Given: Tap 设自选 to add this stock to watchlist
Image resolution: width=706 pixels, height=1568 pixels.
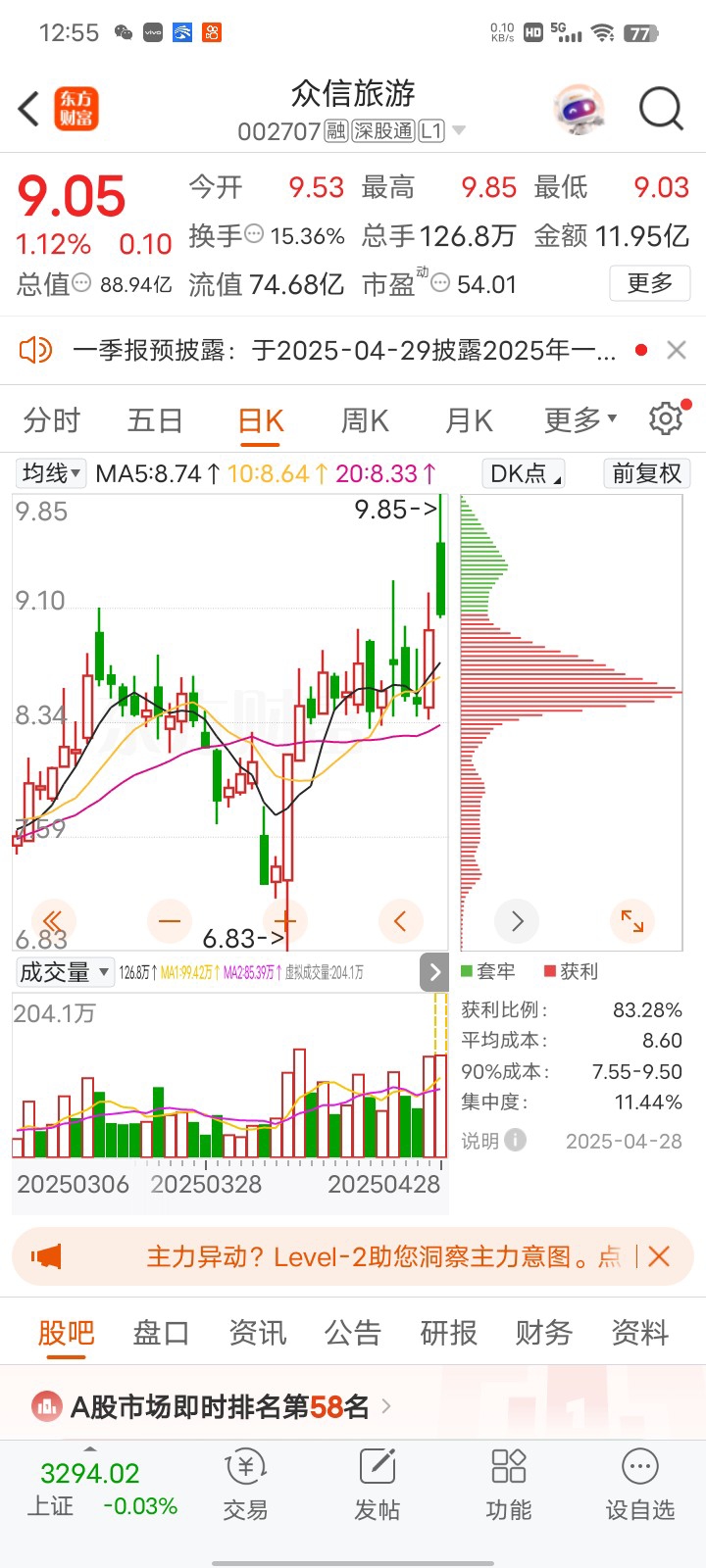Looking at the screenshot, I should (x=639, y=1485).
